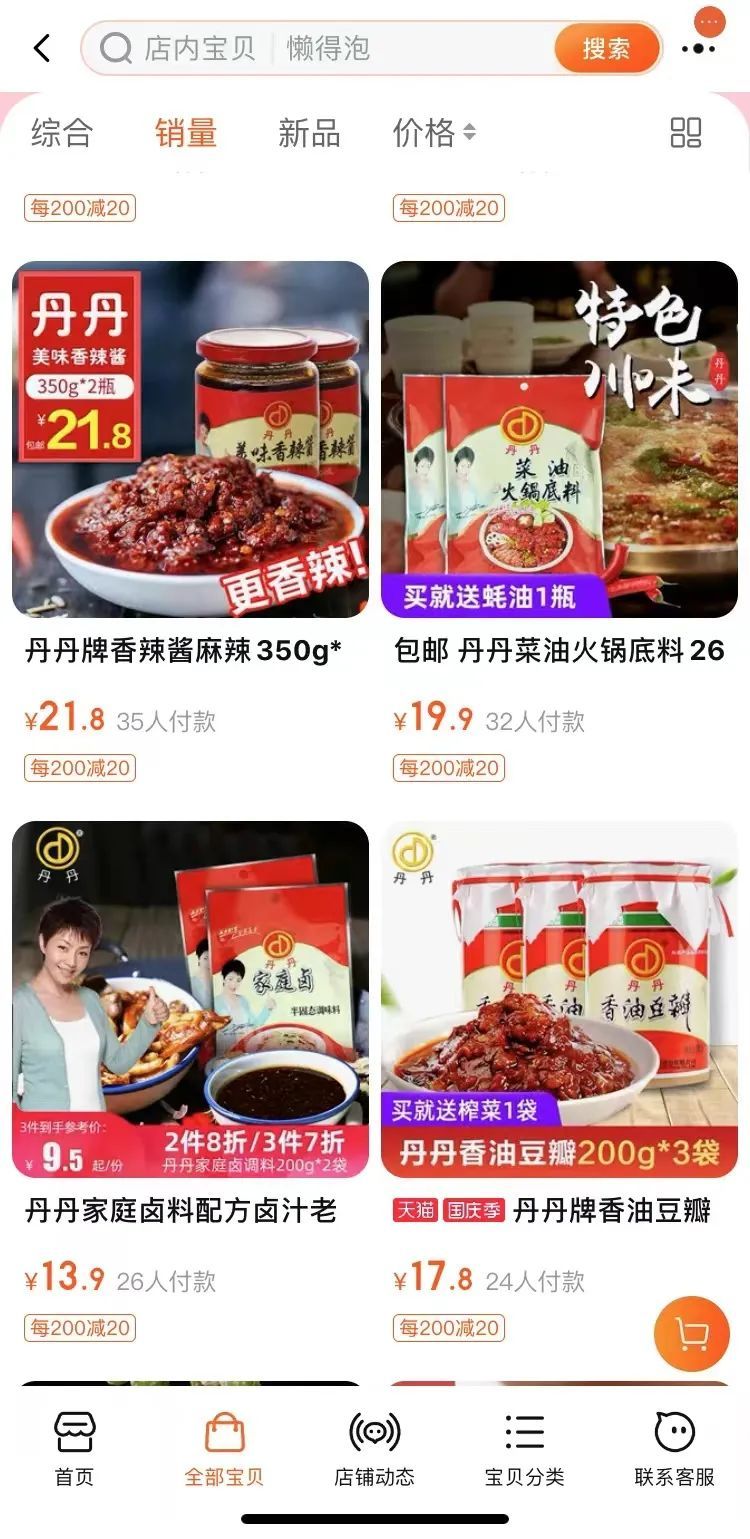Select the 销量 sorting tab
The height and width of the screenshot is (1539, 750).
point(186,133)
